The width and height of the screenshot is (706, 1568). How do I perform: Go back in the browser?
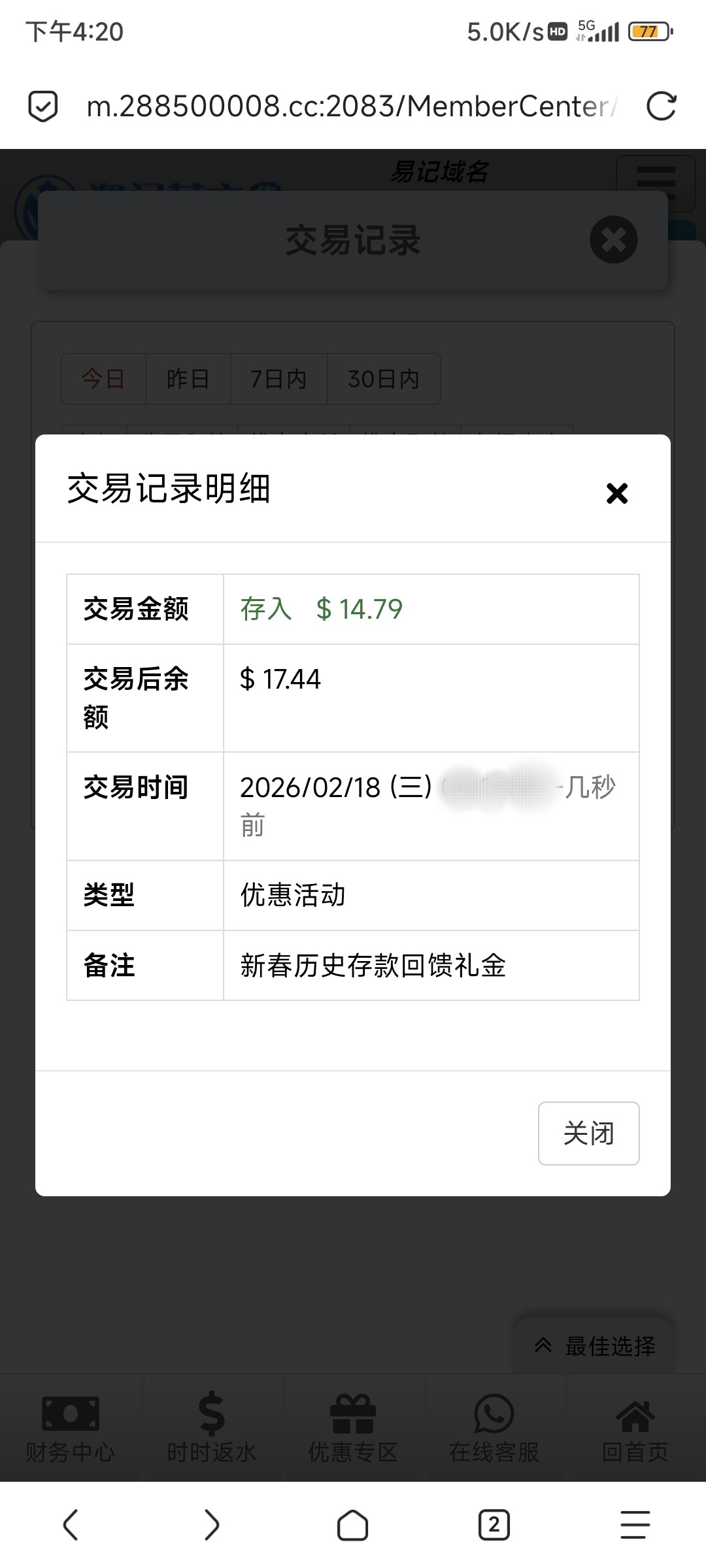click(x=71, y=1525)
